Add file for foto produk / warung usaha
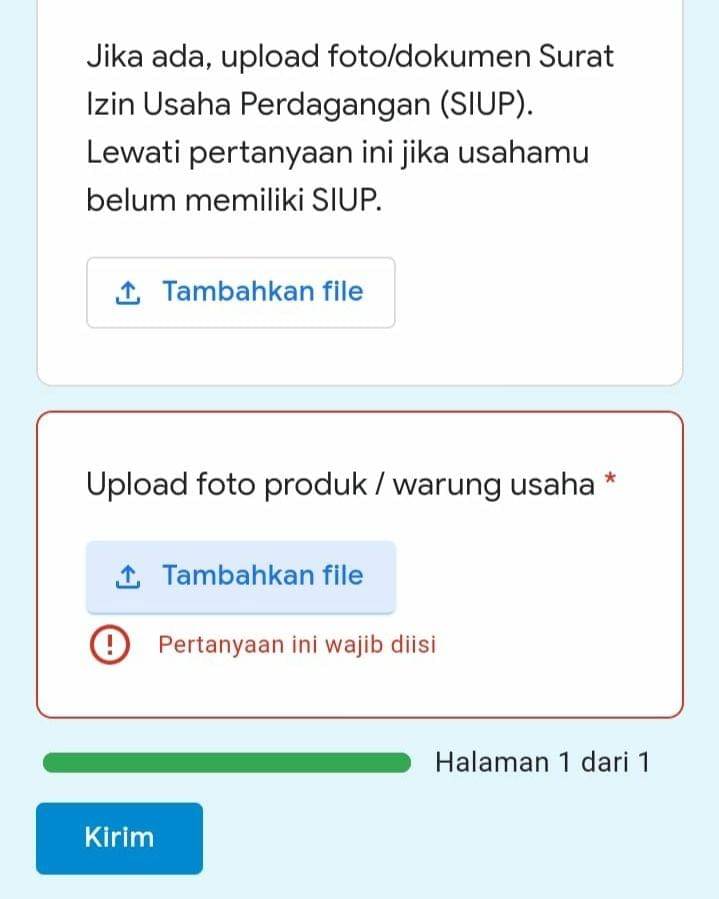The image size is (719, 899). click(240, 576)
